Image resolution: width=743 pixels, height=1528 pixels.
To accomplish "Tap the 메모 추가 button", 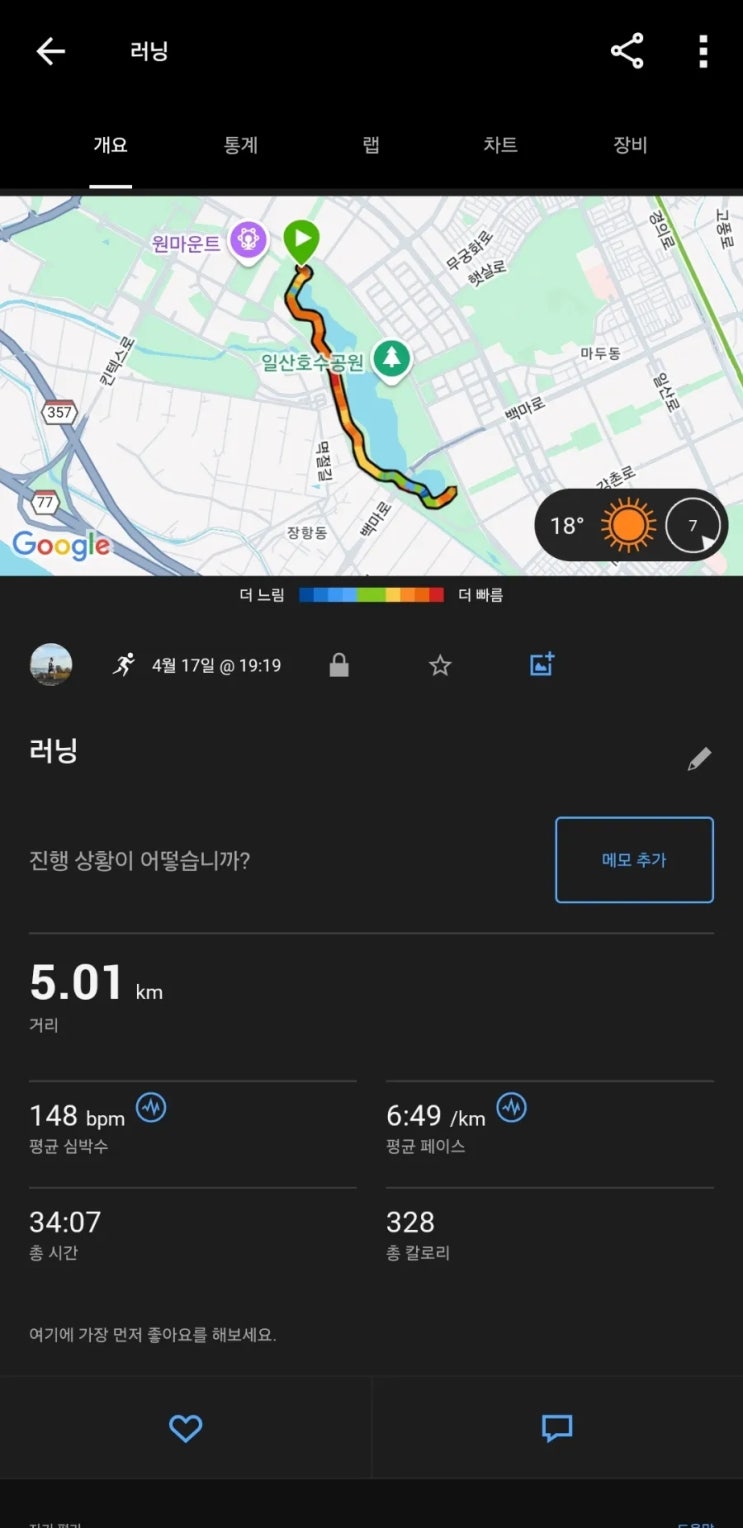I will (634, 860).
